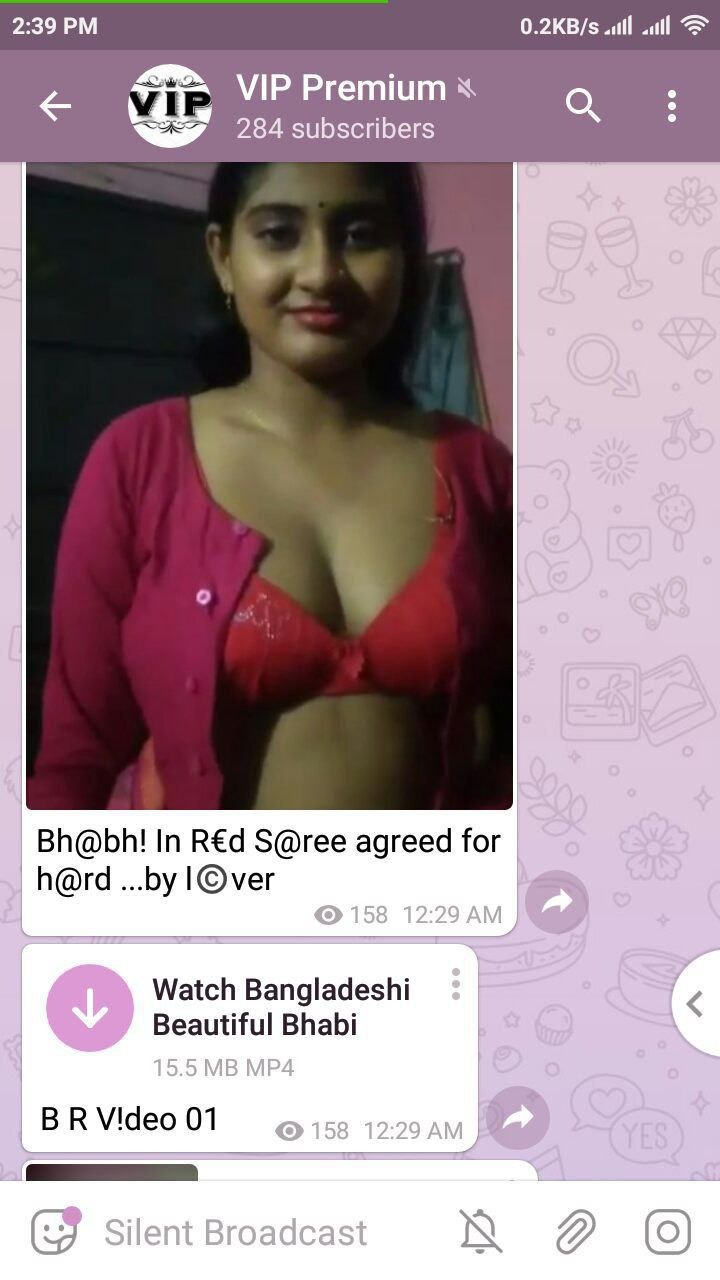Go back using the arrow
Image resolution: width=720 pixels, height=1280 pixels.
pyautogui.click(x=55, y=106)
